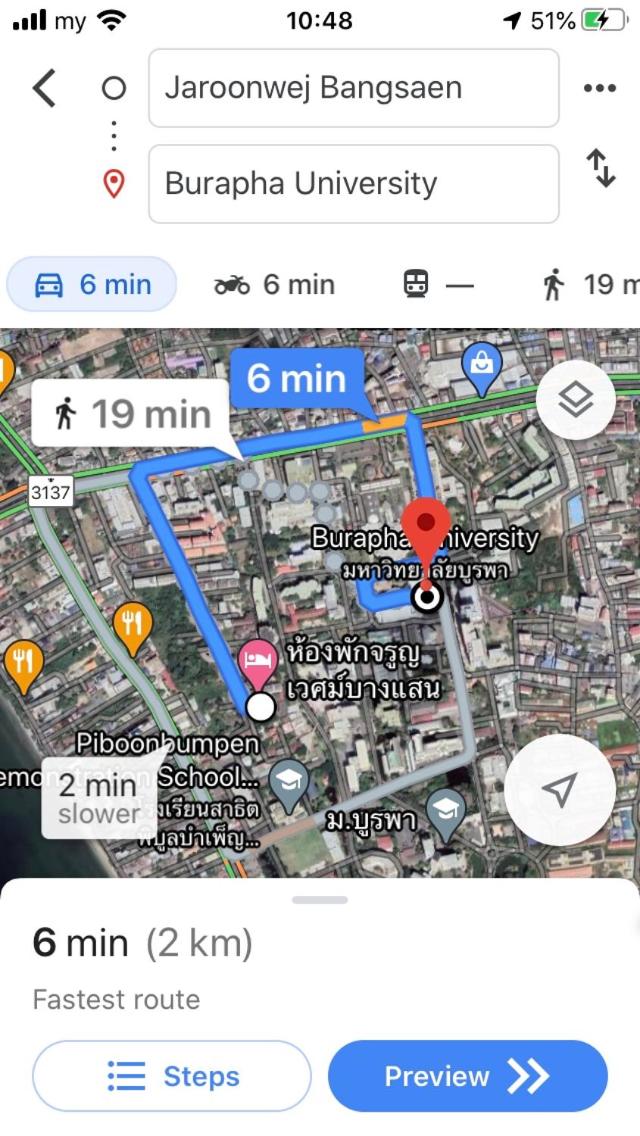The image size is (640, 1136).
Task: Switch to public transit mode
Action: click(x=438, y=285)
